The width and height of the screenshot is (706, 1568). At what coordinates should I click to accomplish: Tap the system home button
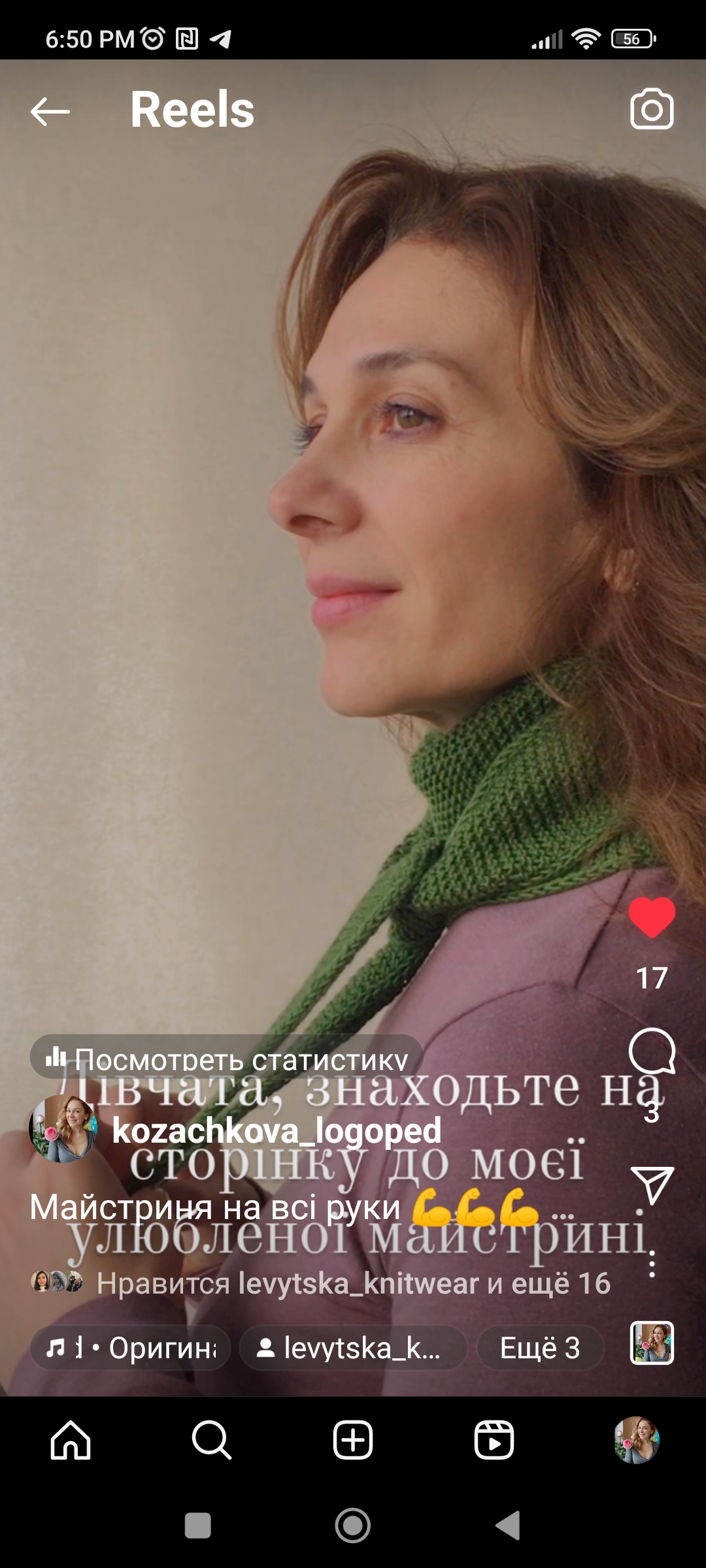[353, 1526]
